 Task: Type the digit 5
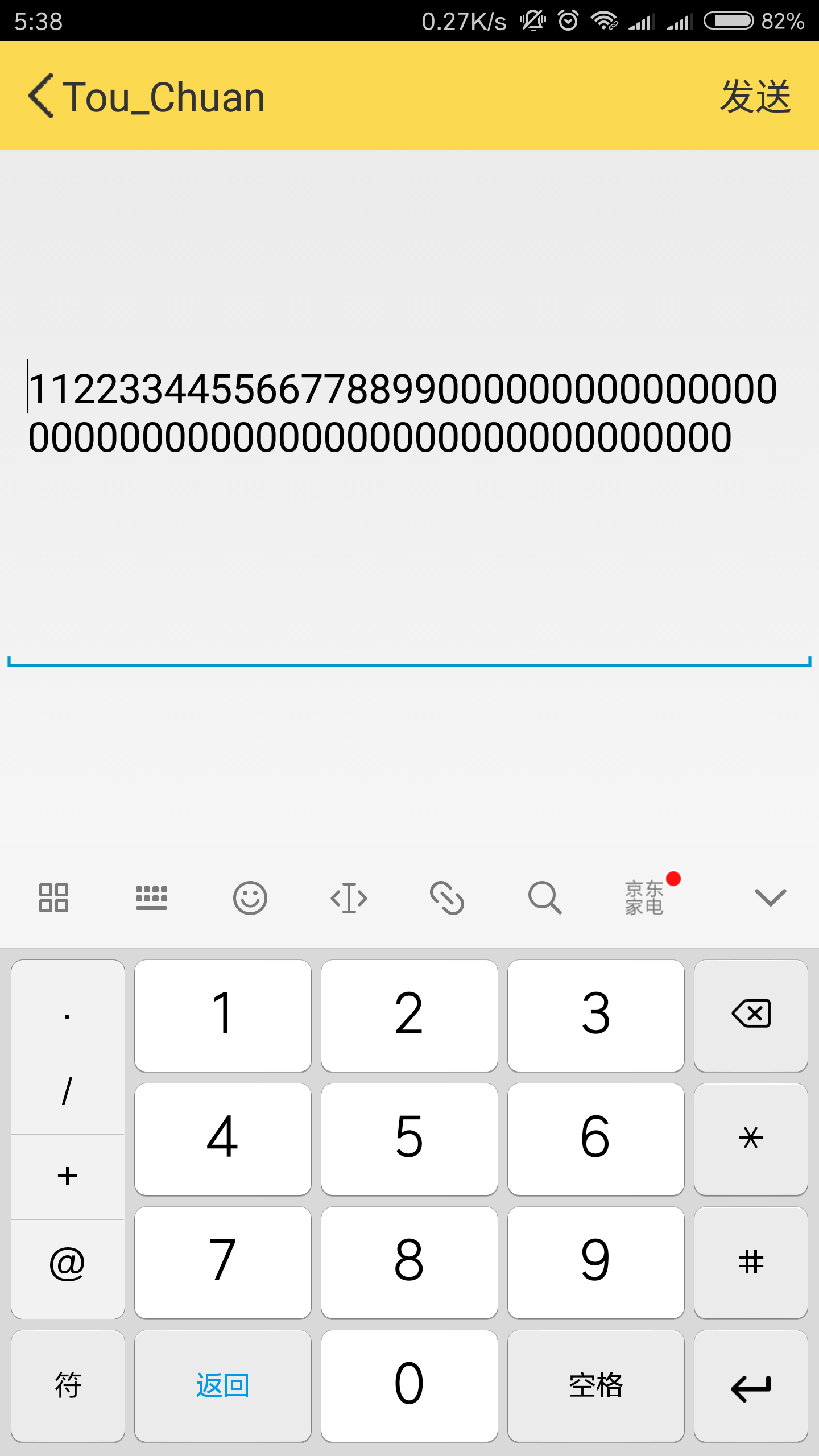(x=409, y=1139)
